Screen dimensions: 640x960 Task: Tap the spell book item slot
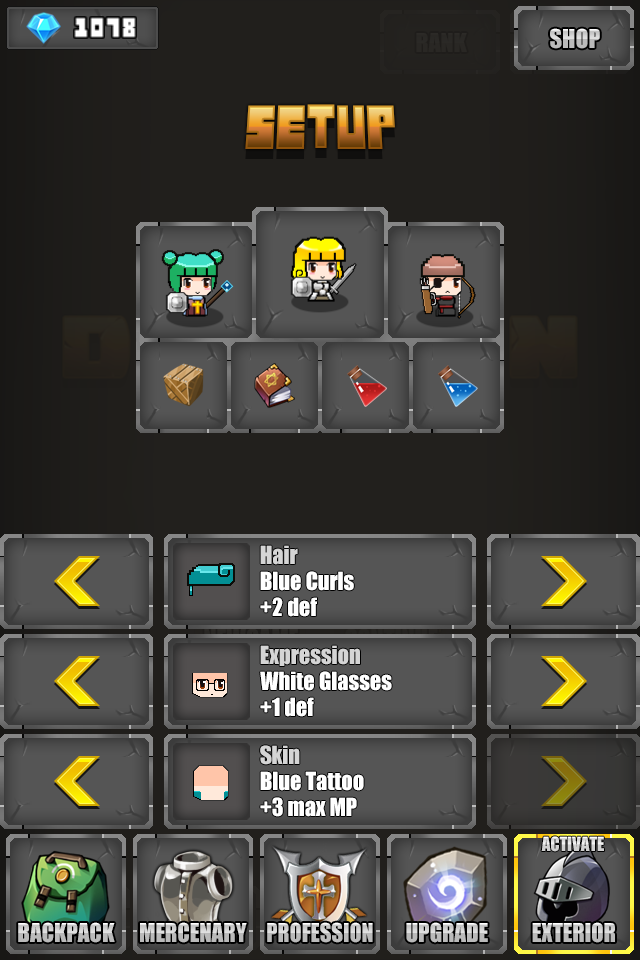click(x=274, y=386)
